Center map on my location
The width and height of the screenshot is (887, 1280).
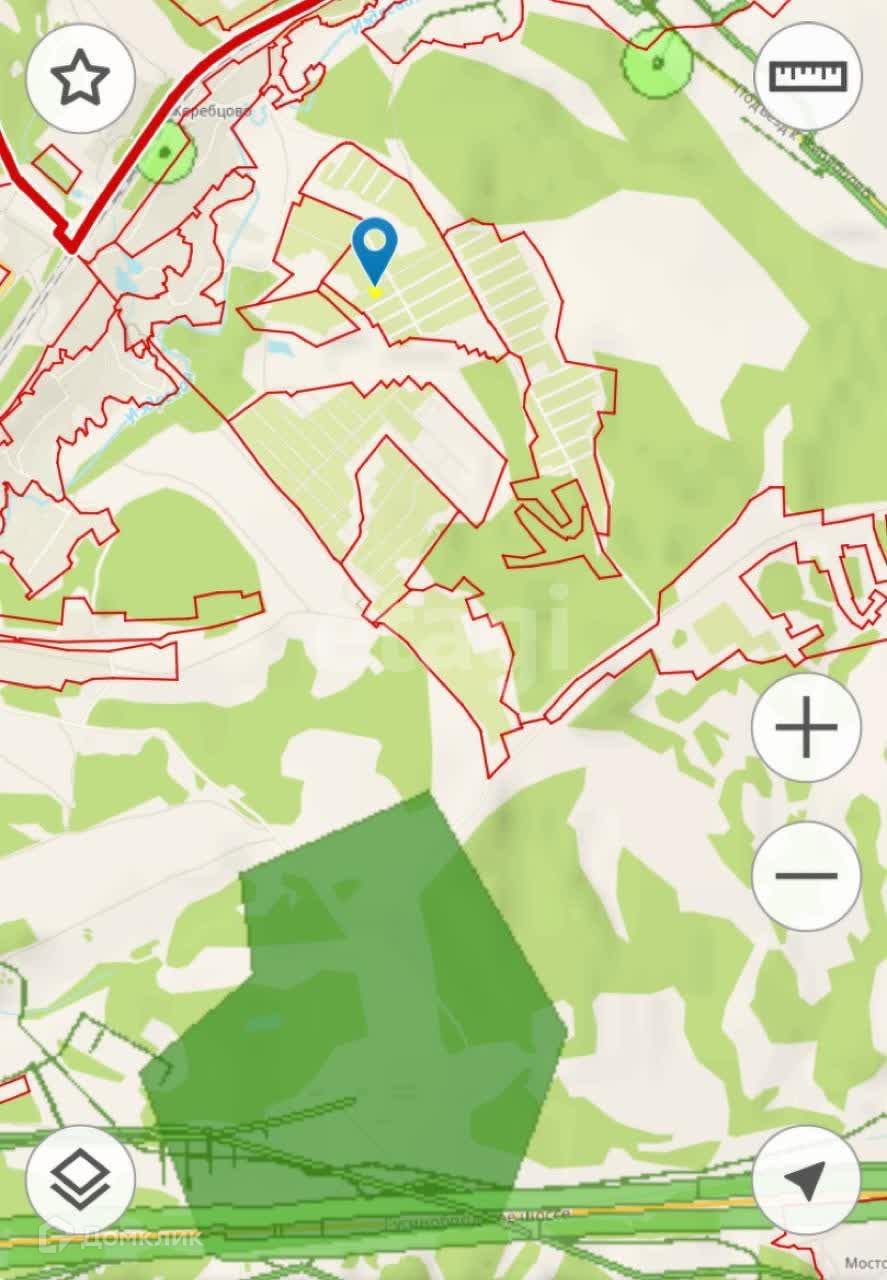tap(806, 1180)
